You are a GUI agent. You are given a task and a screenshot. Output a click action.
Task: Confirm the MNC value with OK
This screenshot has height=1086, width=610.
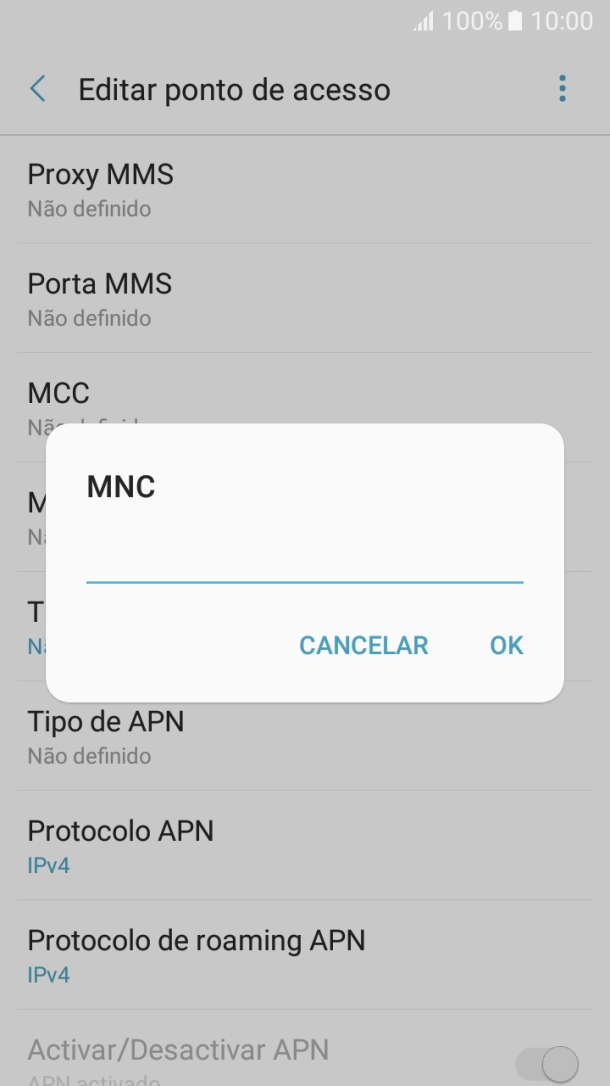point(506,646)
